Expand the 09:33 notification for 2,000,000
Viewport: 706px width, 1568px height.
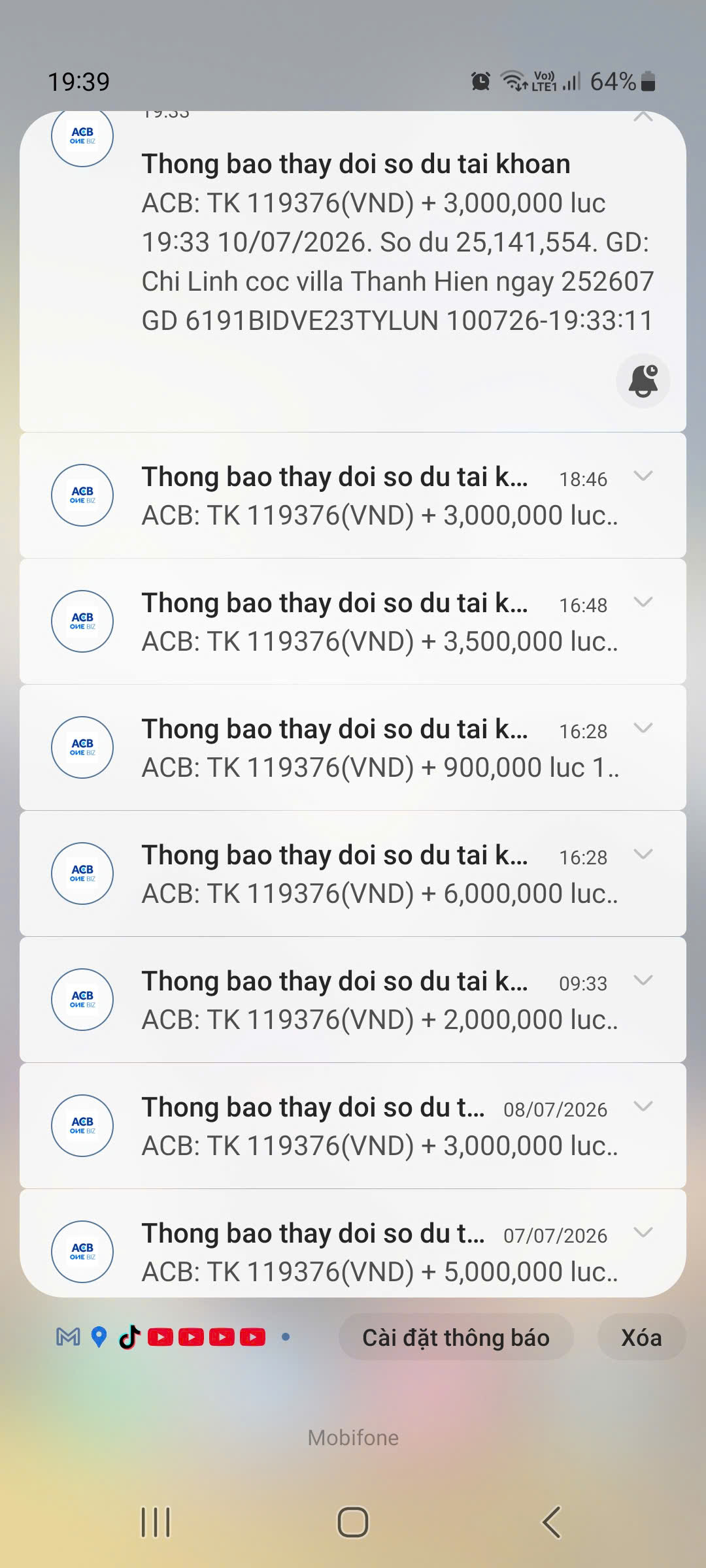coord(643,981)
